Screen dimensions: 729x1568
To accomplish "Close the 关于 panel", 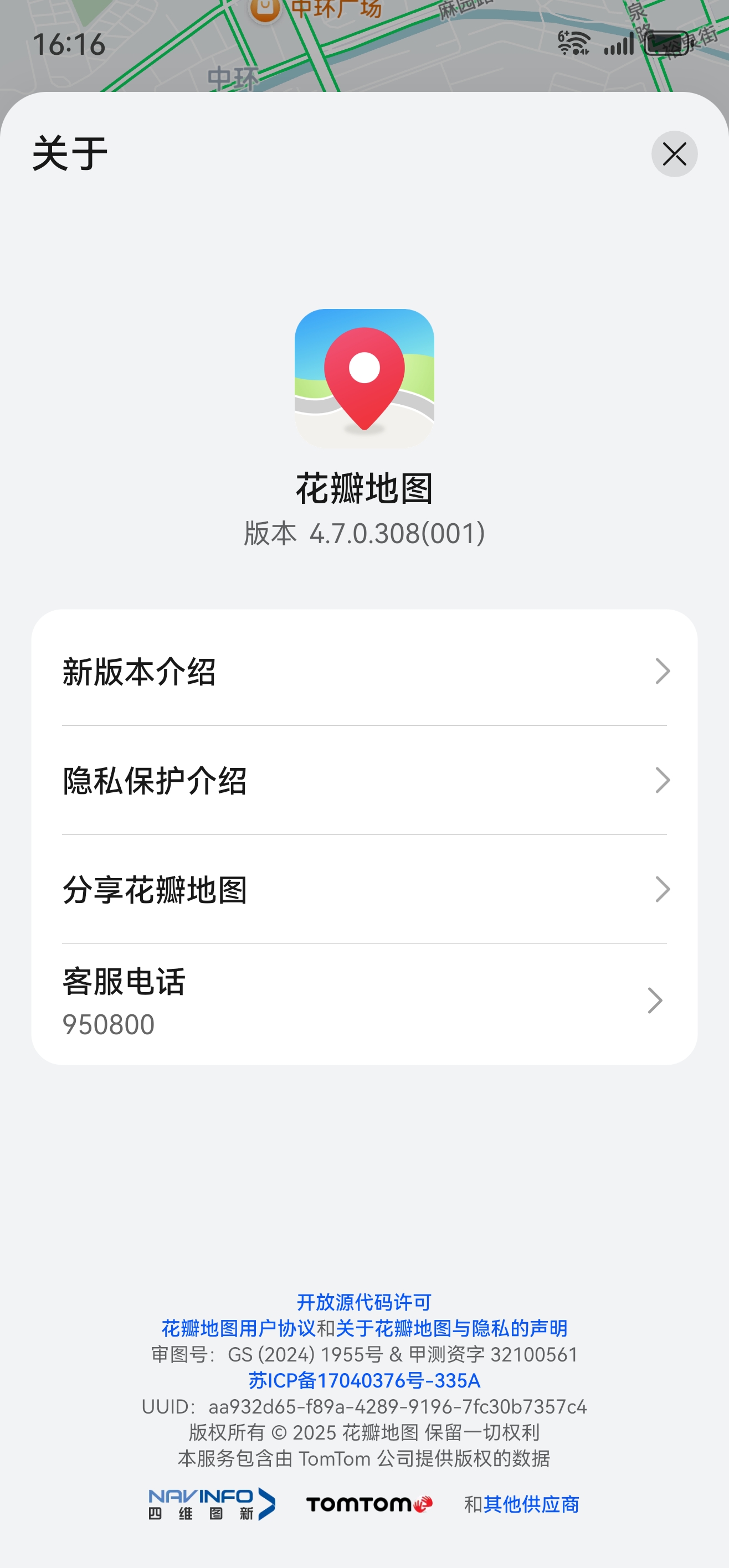I will (674, 154).
